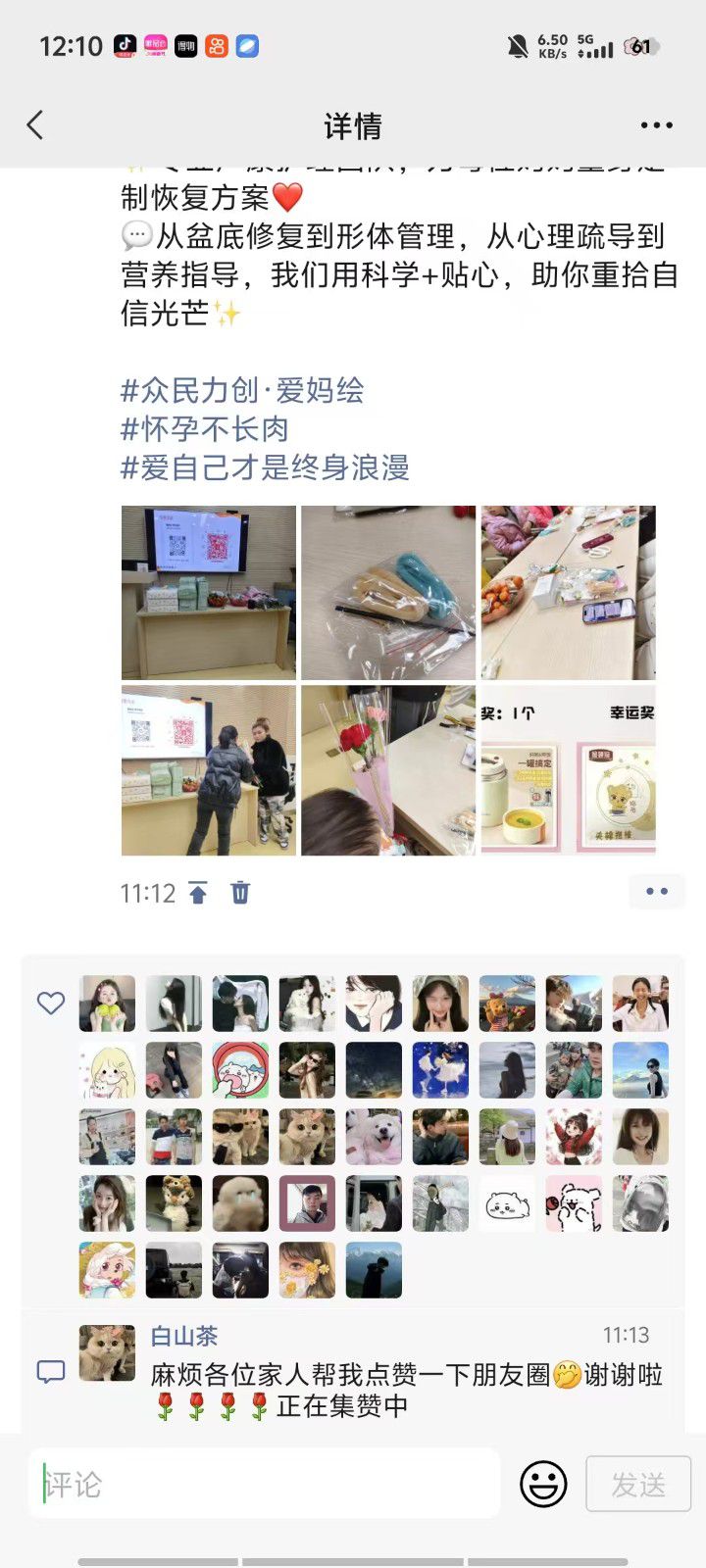Tap the 发送 send button
706x1568 pixels.
(638, 1484)
